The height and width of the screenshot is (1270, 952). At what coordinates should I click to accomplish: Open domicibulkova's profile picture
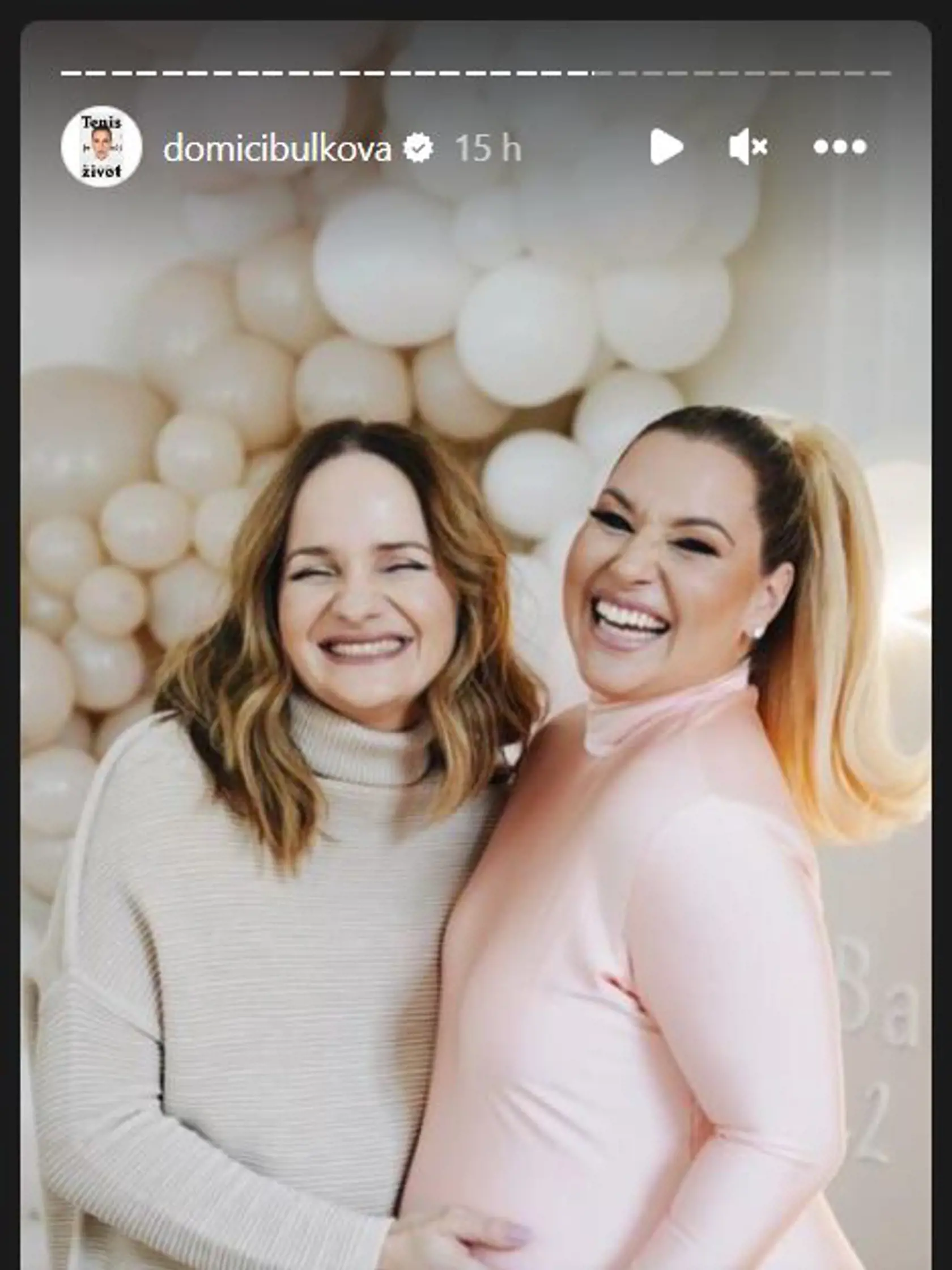point(101,147)
